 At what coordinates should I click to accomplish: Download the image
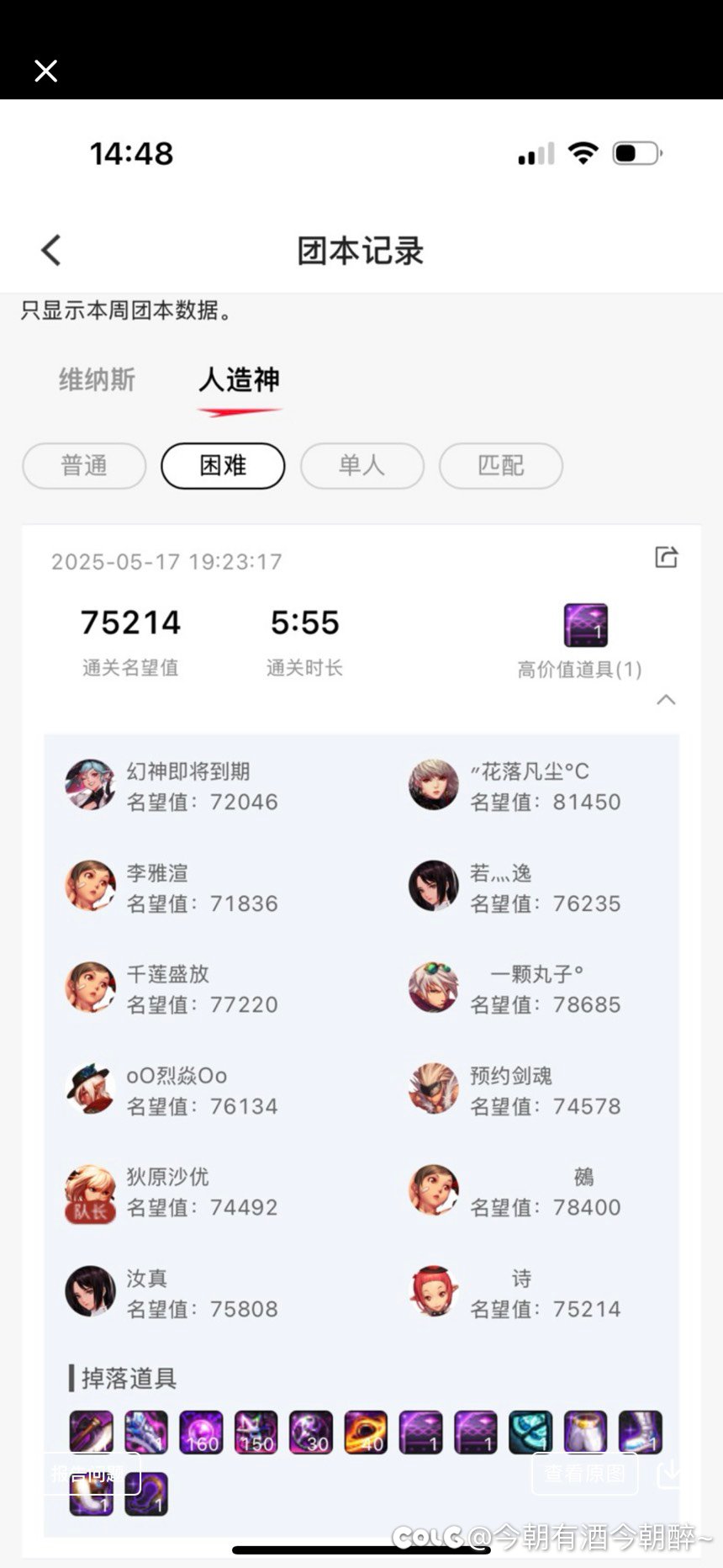coord(671,1473)
